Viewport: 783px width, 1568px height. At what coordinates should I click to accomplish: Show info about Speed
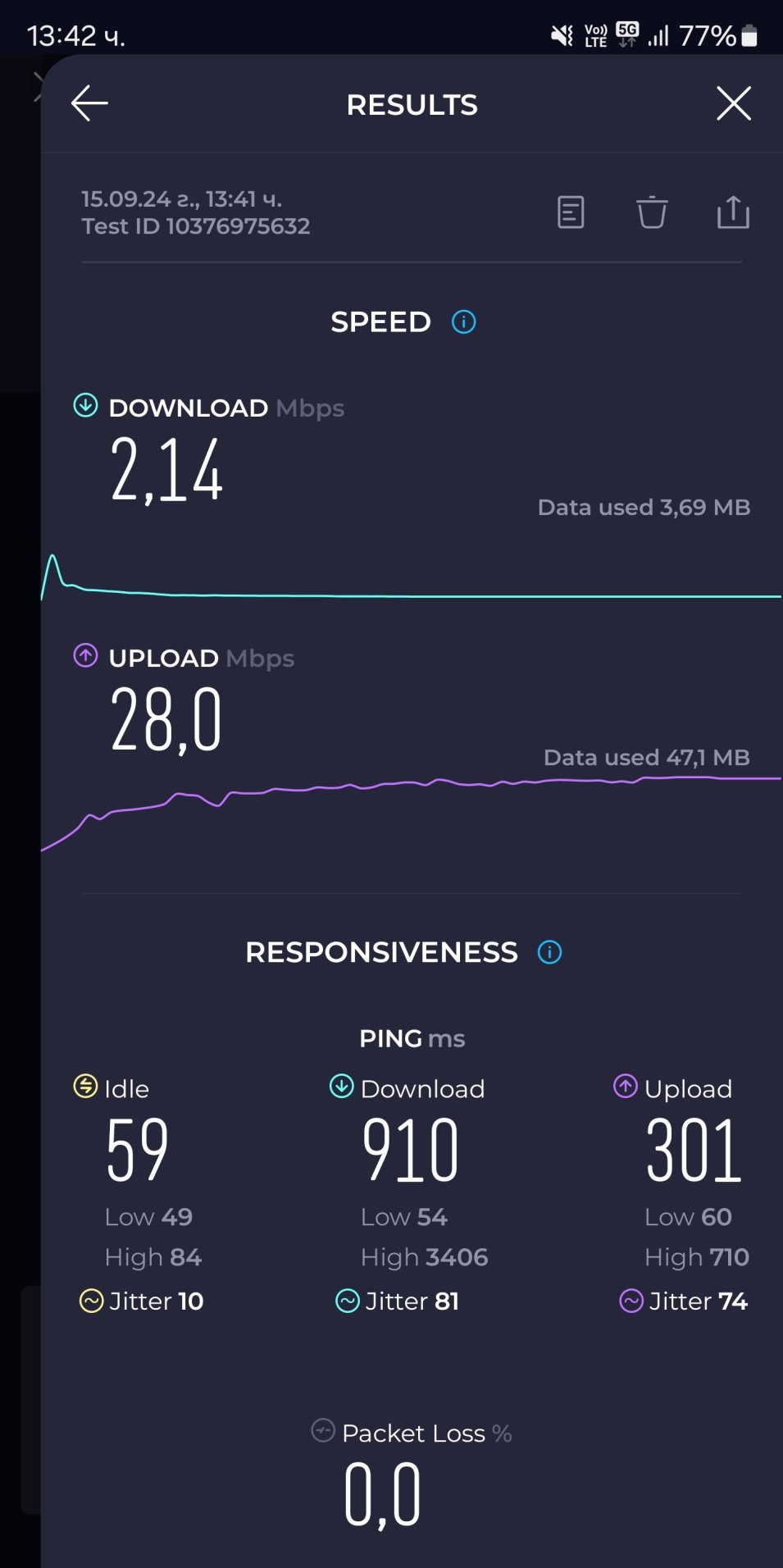(464, 322)
